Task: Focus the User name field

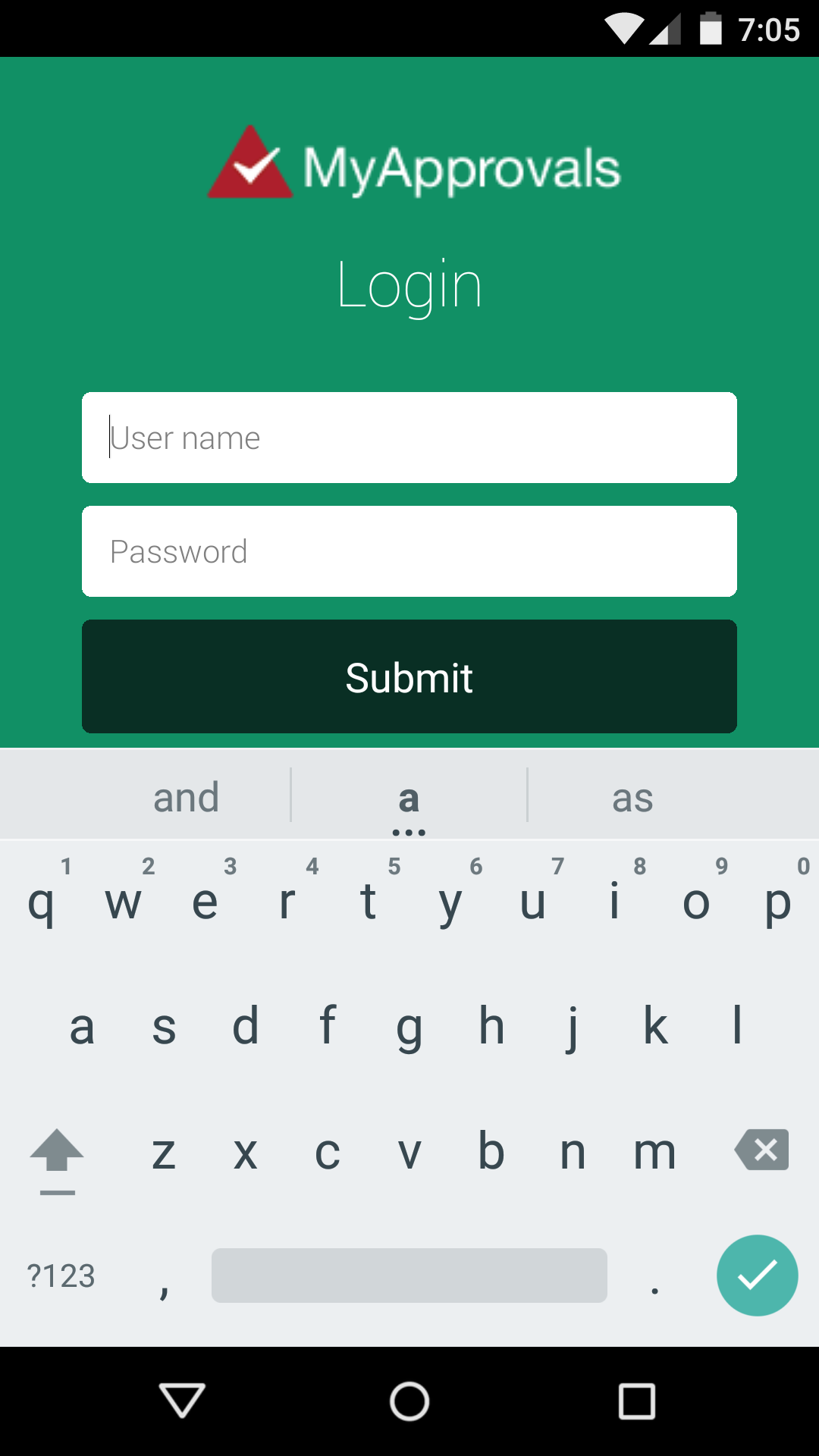Action: point(409,438)
